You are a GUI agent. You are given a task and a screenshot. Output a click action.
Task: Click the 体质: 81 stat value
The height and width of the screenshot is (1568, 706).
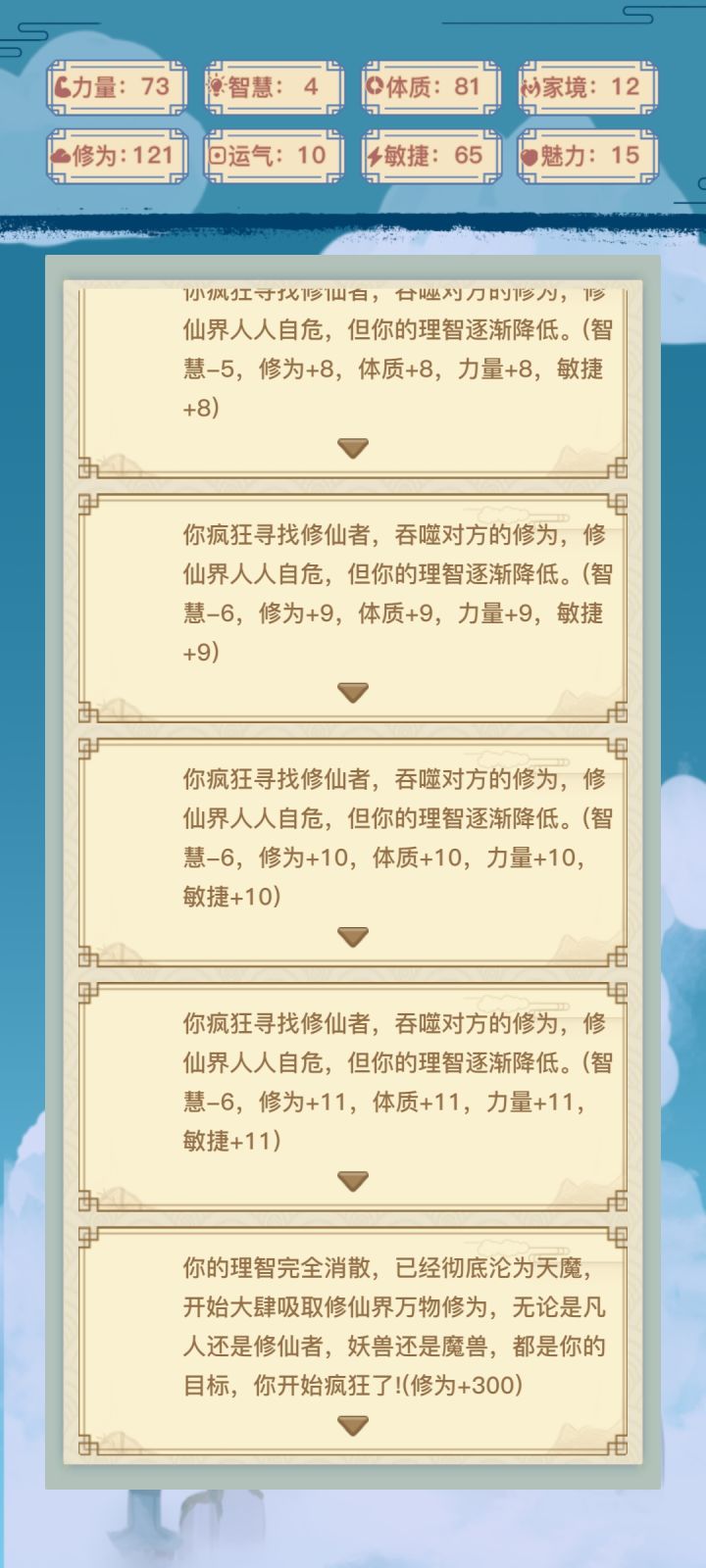[x=429, y=86]
